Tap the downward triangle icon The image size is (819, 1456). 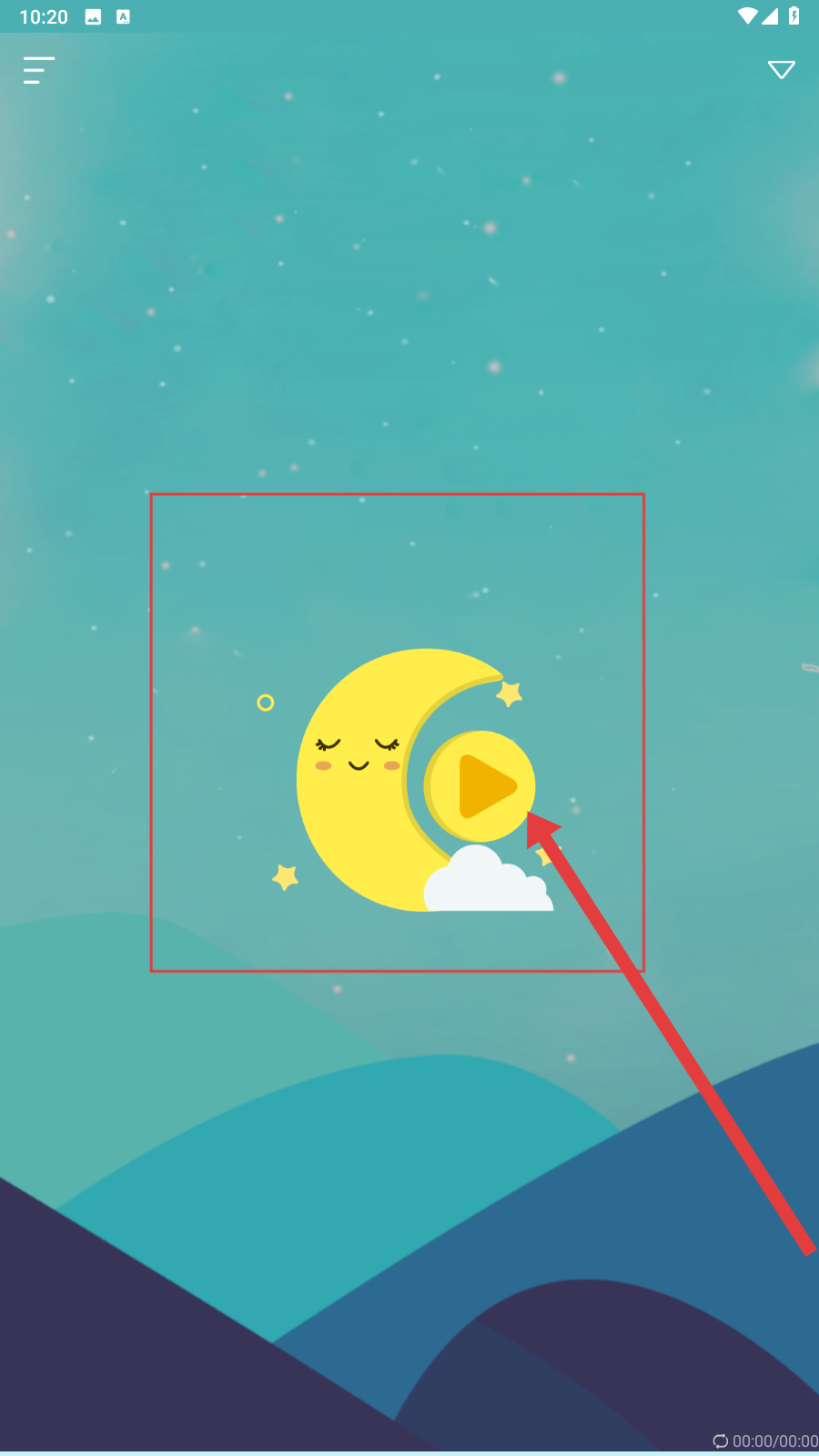click(781, 70)
